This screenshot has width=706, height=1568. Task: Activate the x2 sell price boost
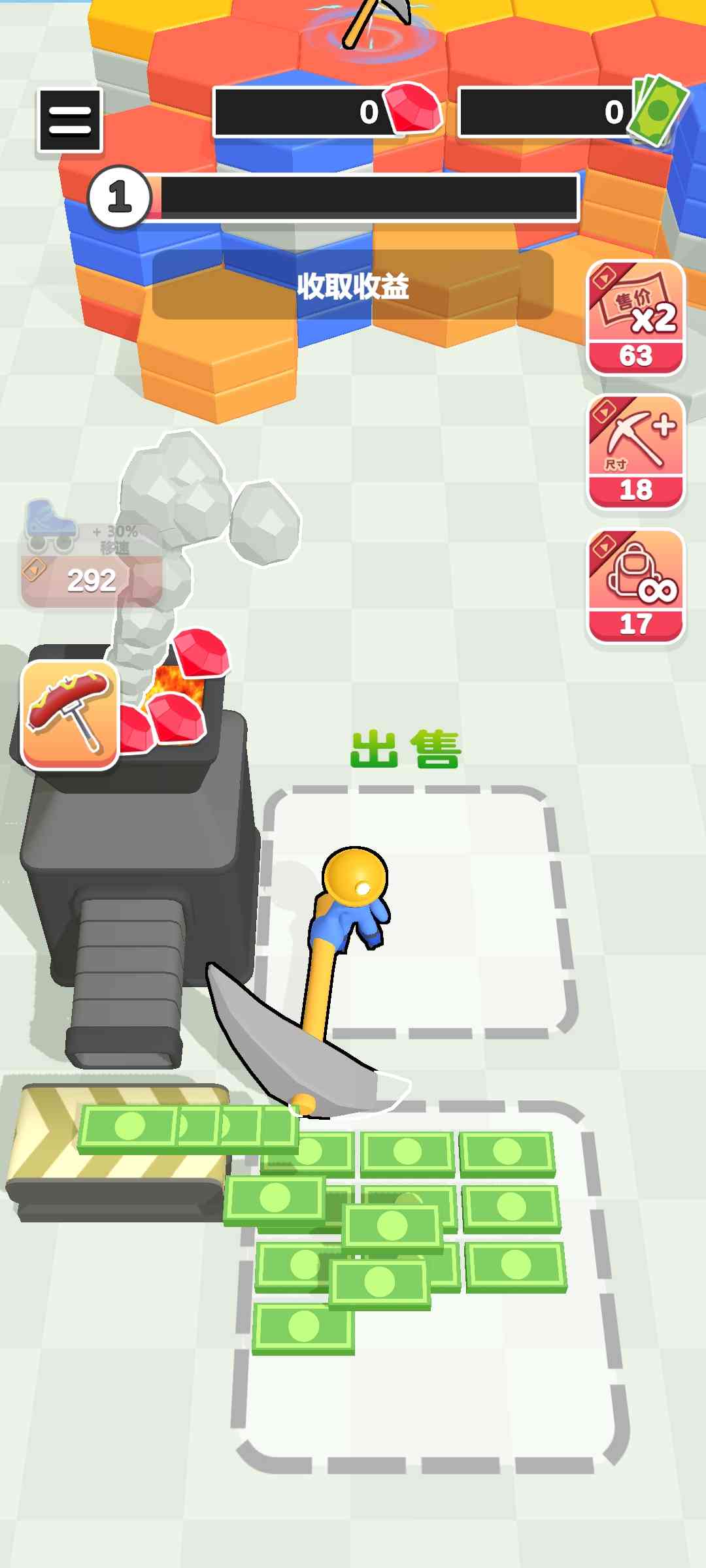(636, 318)
